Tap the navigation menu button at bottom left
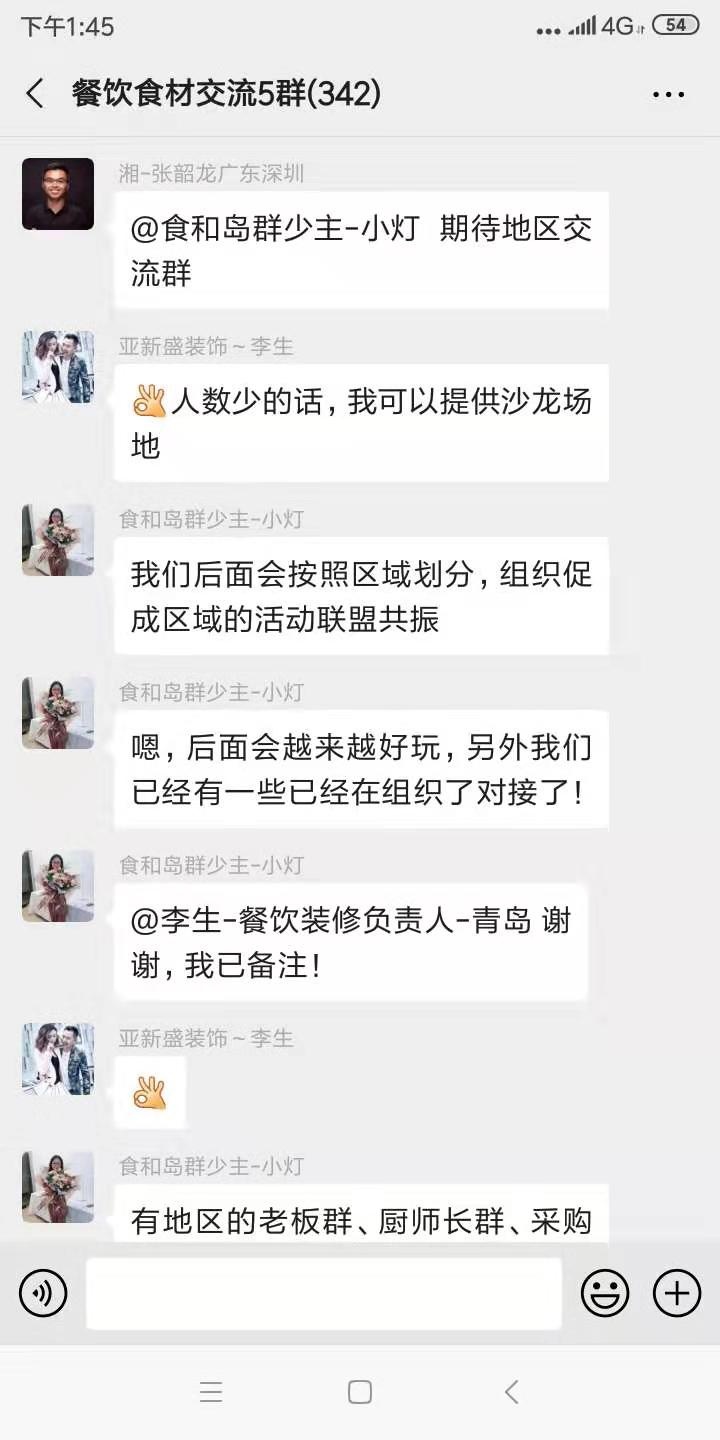This screenshot has height=1440, width=720. click(211, 1390)
